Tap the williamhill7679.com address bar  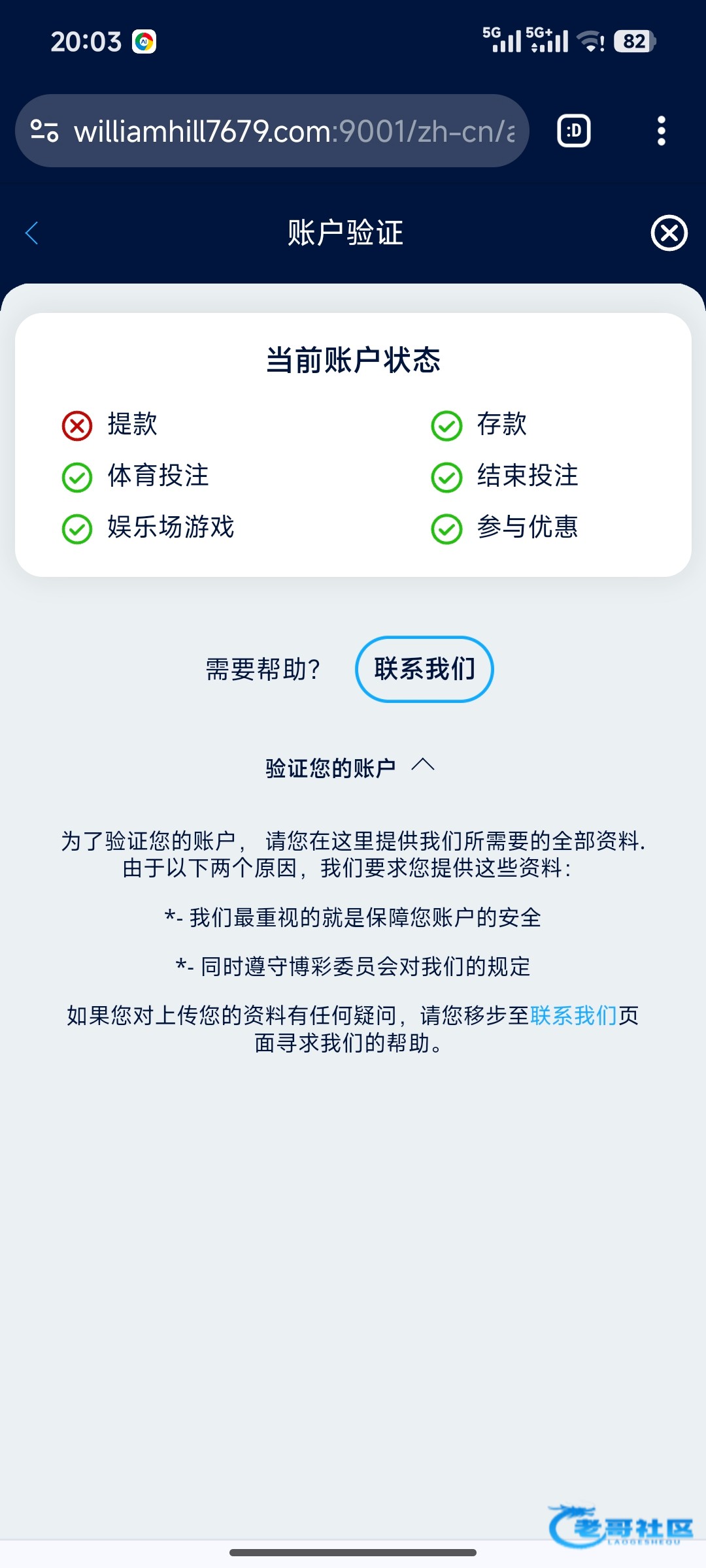click(294, 131)
